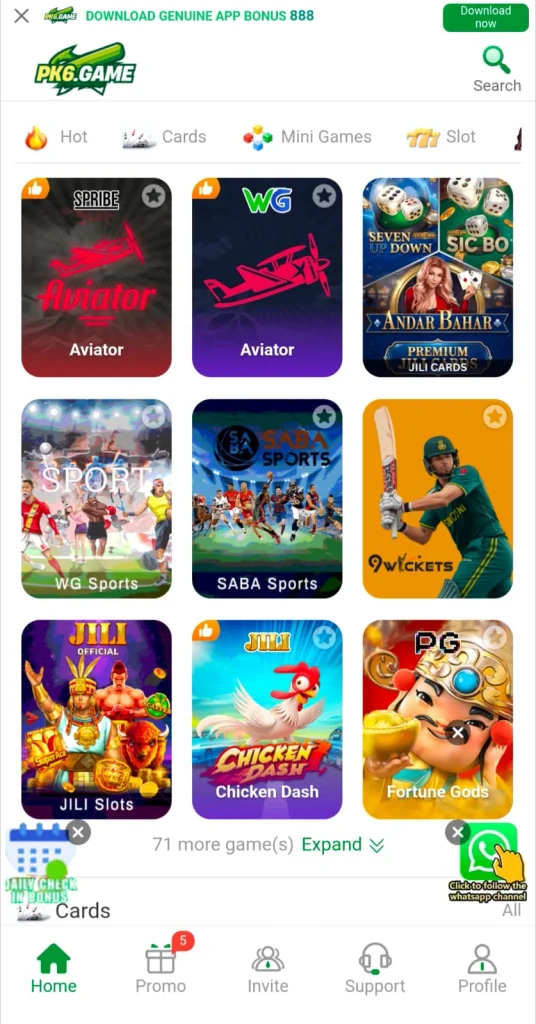Tap the Download now button

pyautogui.click(x=485, y=17)
